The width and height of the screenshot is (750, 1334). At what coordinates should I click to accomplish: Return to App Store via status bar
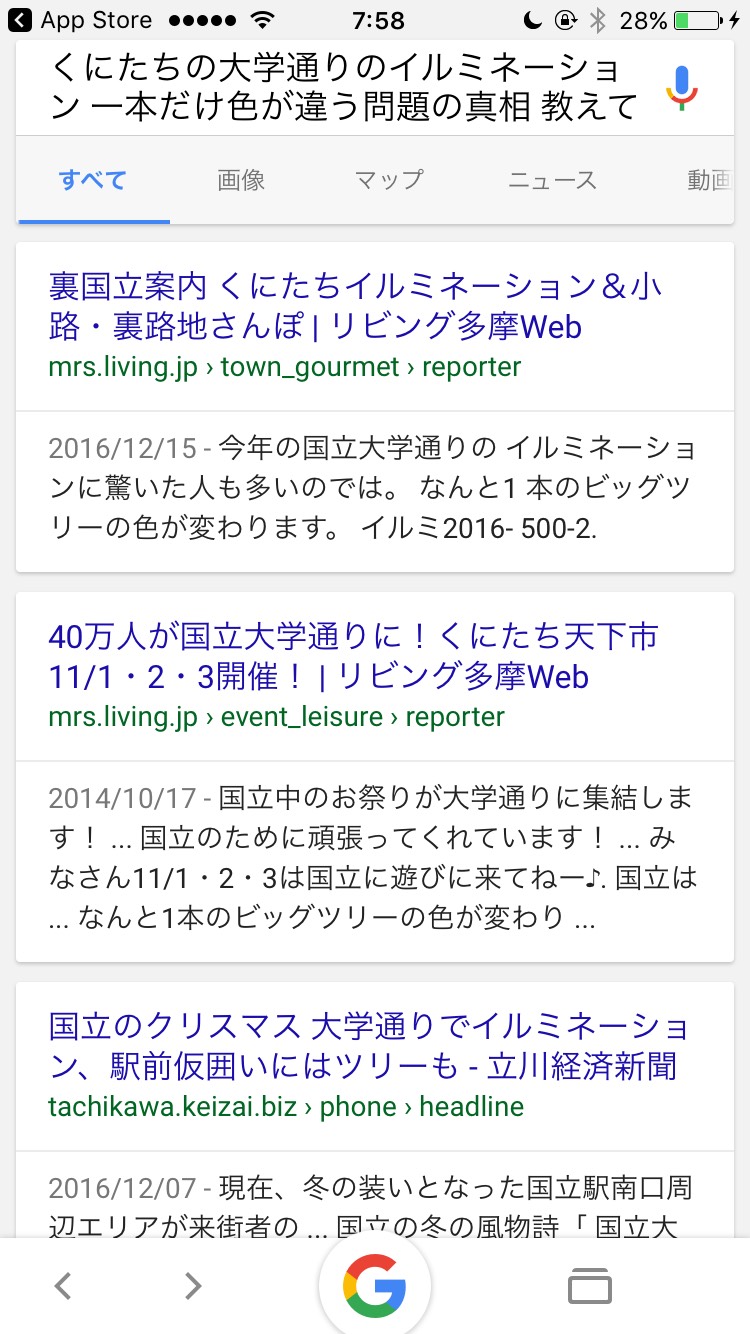[x=80, y=19]
